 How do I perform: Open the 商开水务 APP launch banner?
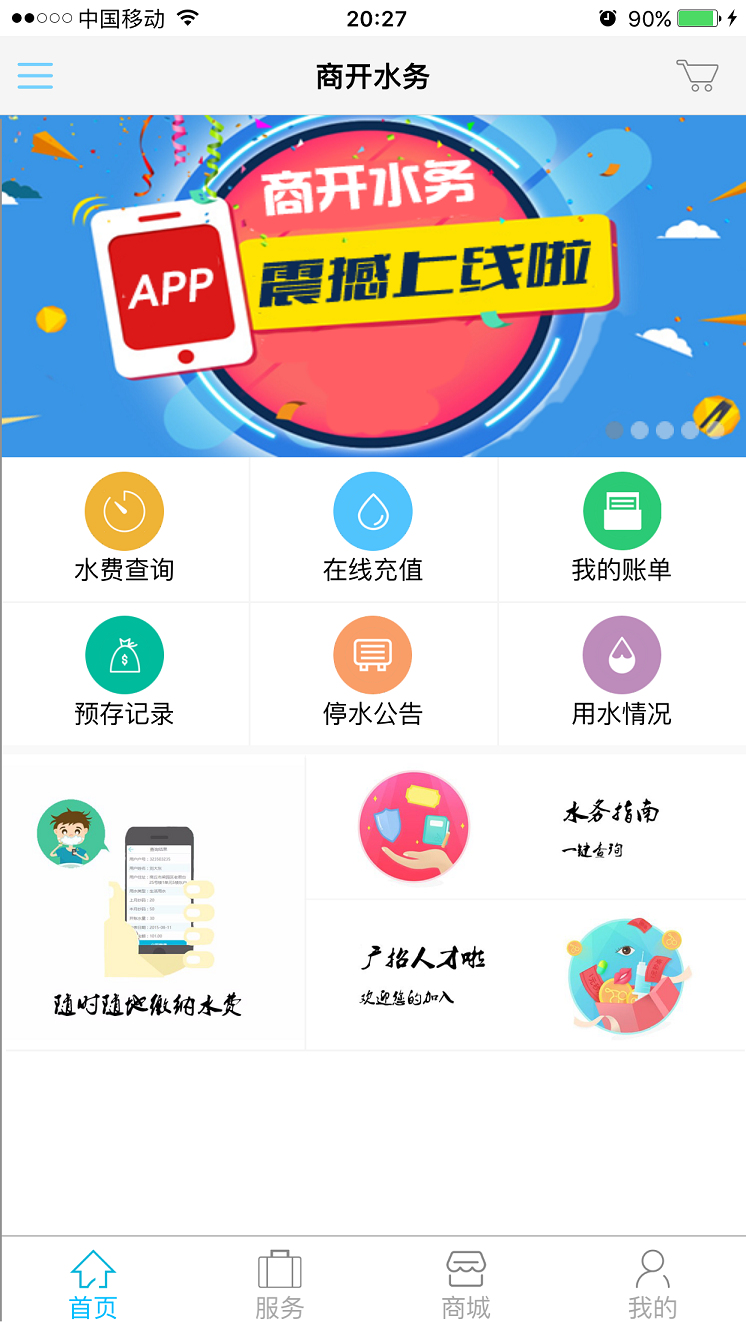click(x=373, y=285)
